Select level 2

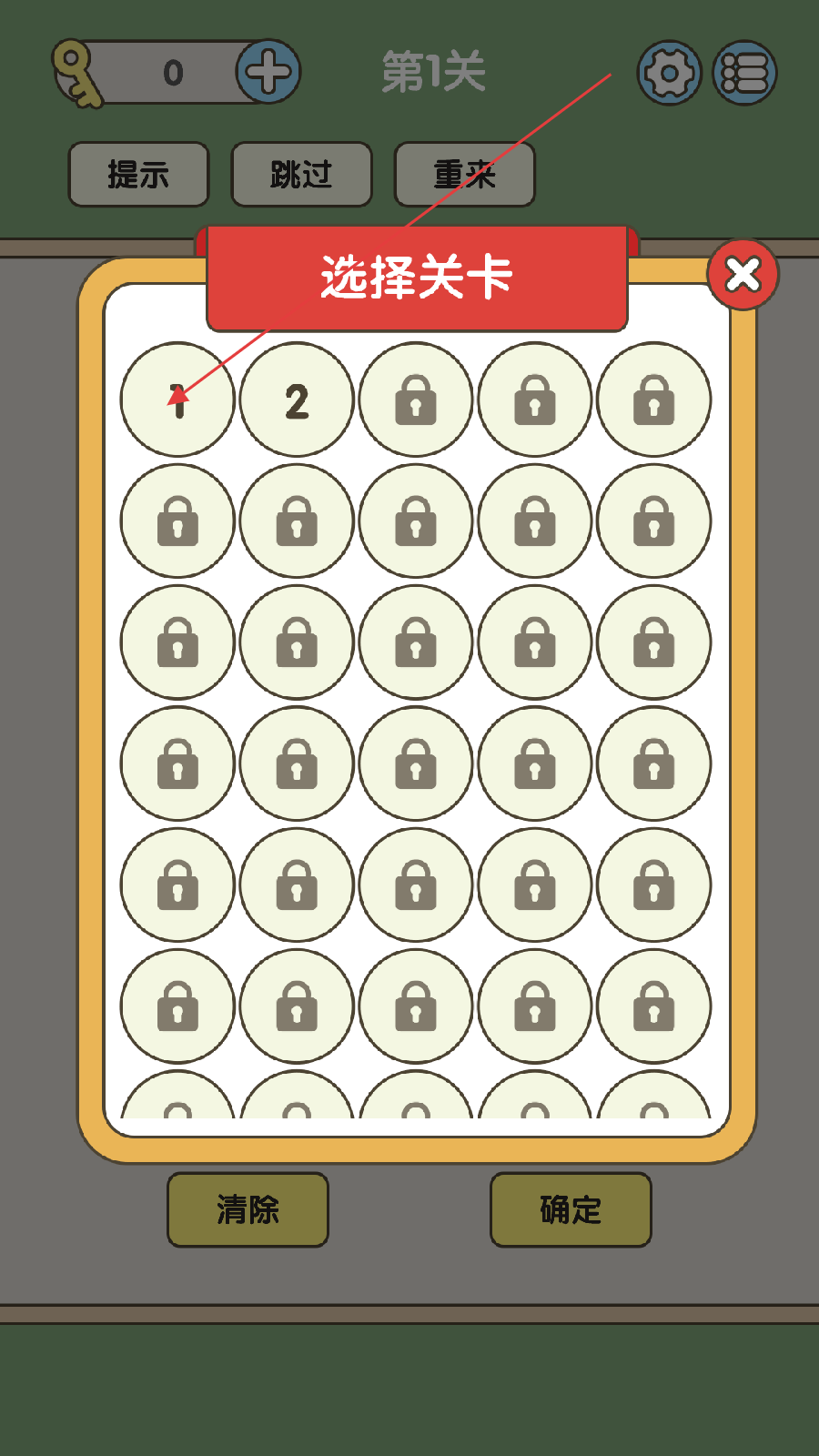297,399
